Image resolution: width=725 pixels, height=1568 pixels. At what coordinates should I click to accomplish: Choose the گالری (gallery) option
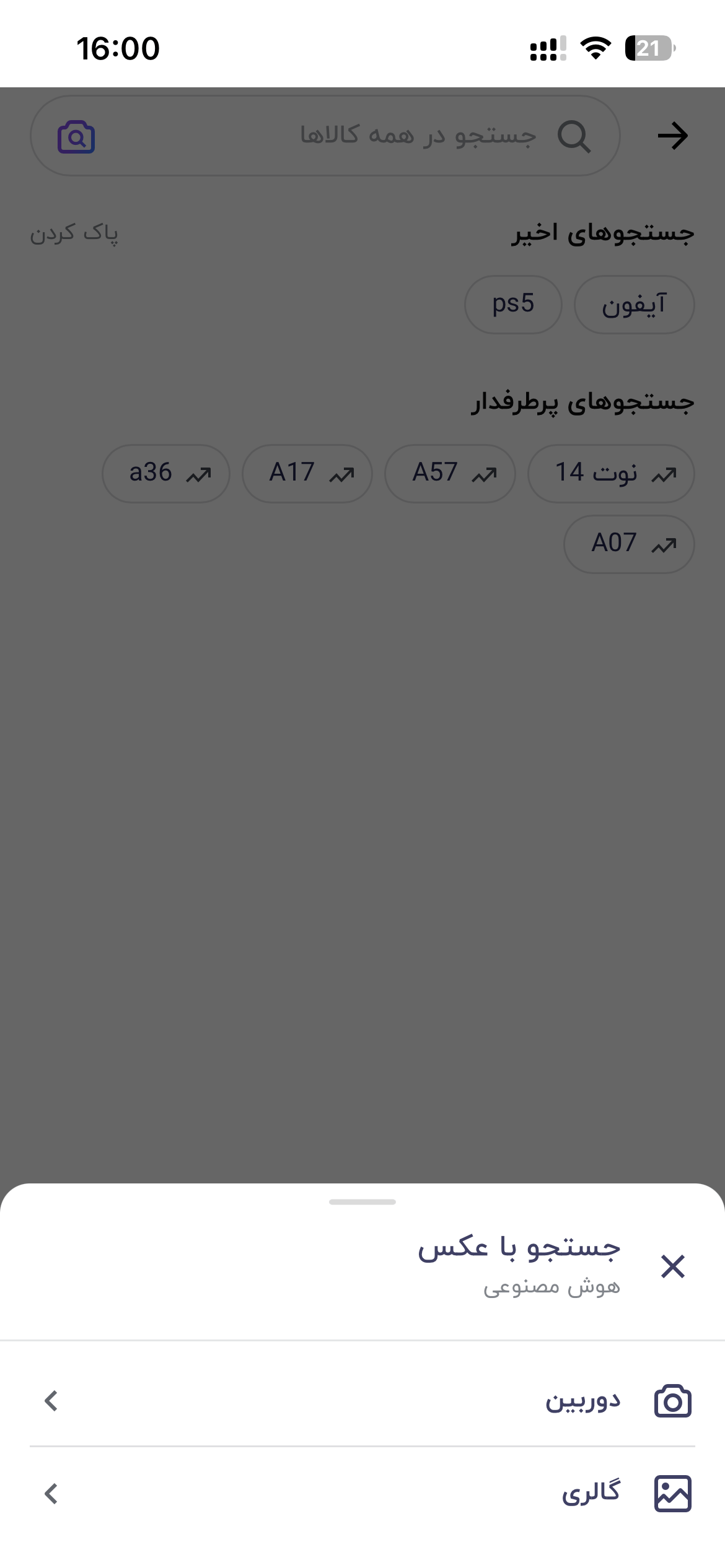pyautogui.click(x=362, y=1494)
